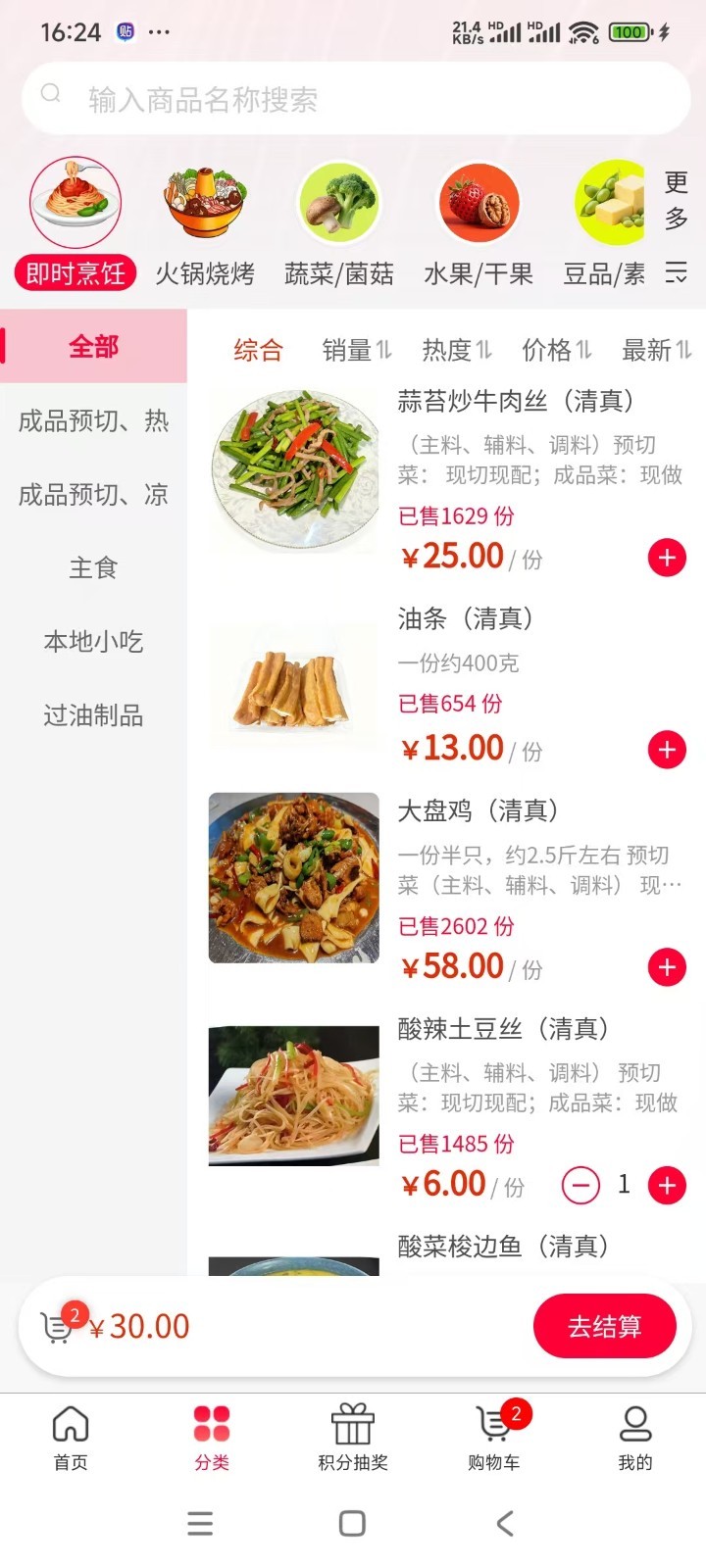Open the 积分抽奖 gift icon in bottom navigation

point(351,1423)
